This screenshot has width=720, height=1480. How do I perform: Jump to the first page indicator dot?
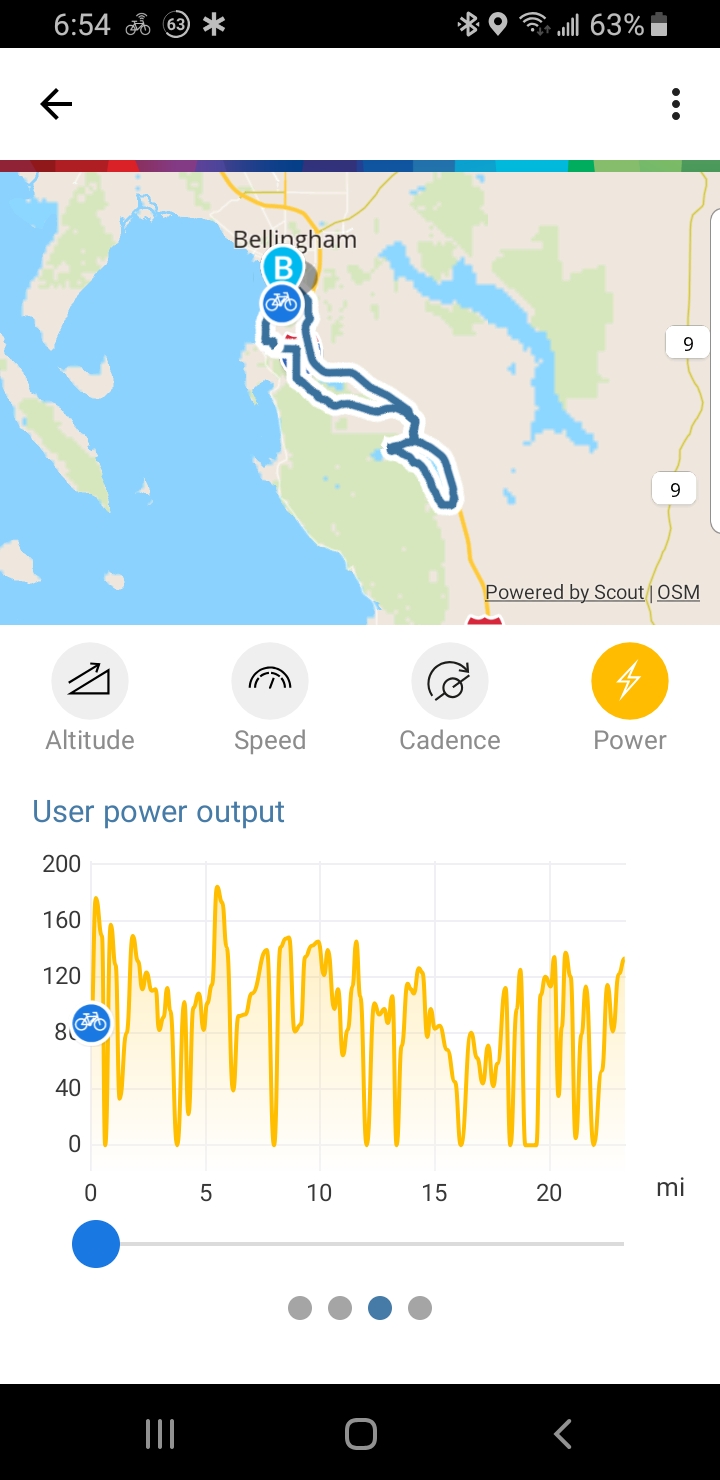tap(300, 1308)
